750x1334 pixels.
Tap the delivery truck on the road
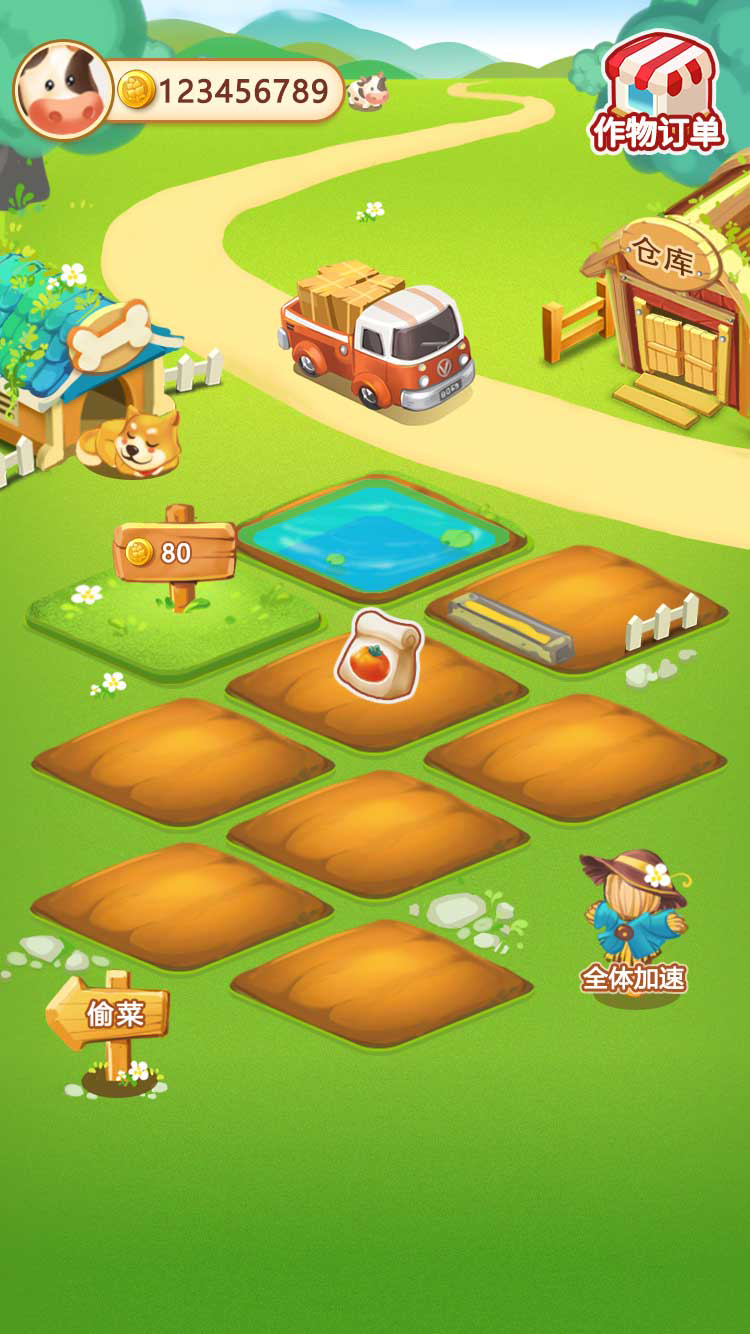[380, 335]
